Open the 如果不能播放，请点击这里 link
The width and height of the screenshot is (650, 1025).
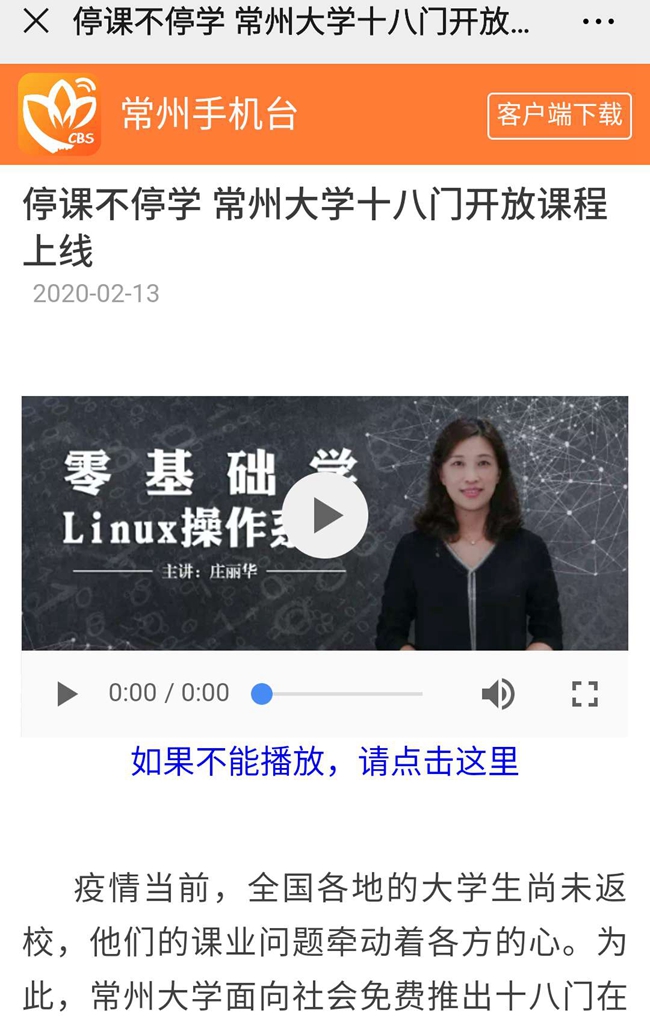click(325, 761)
